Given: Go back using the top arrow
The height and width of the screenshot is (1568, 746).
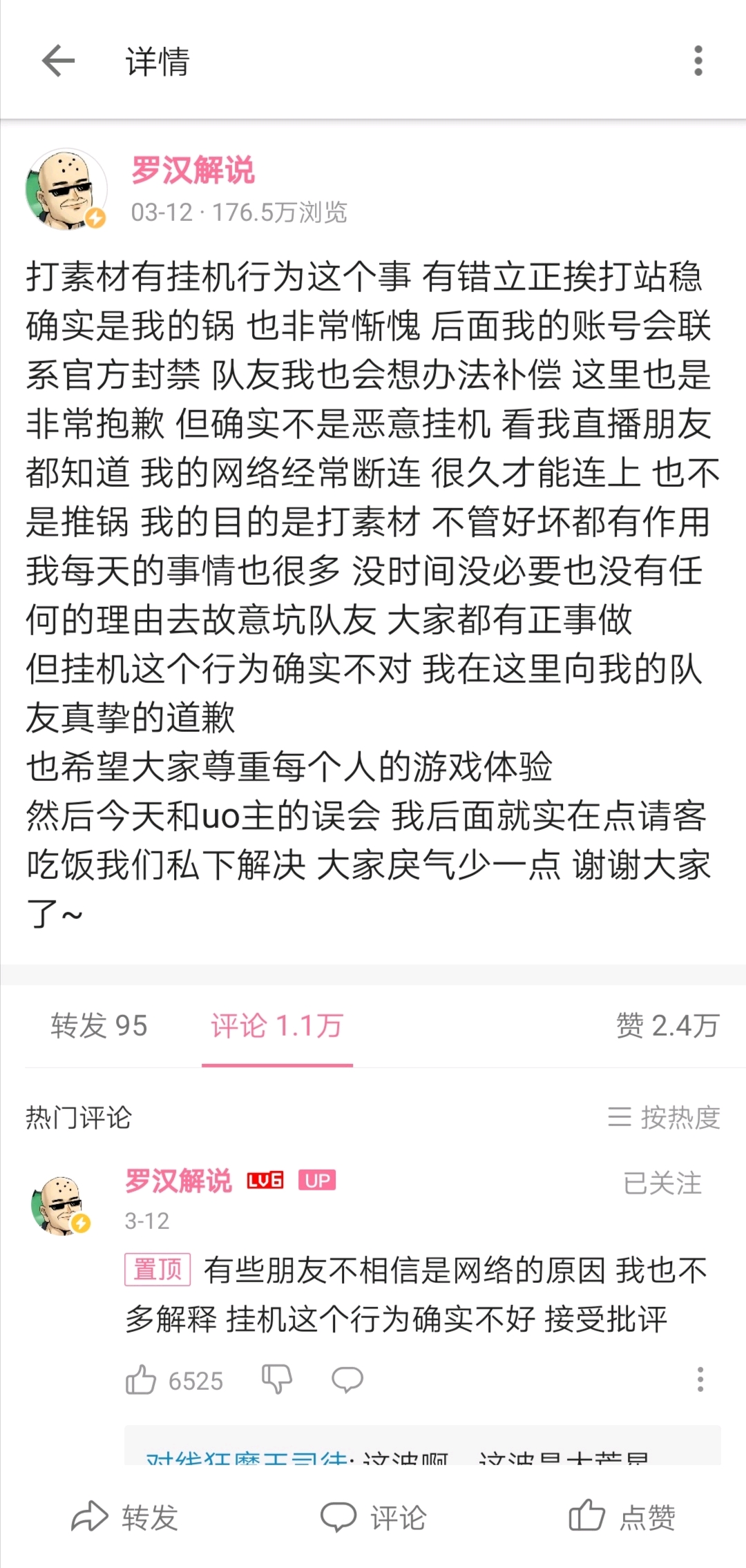Looking at the screenshot, I should click(58, 61).
